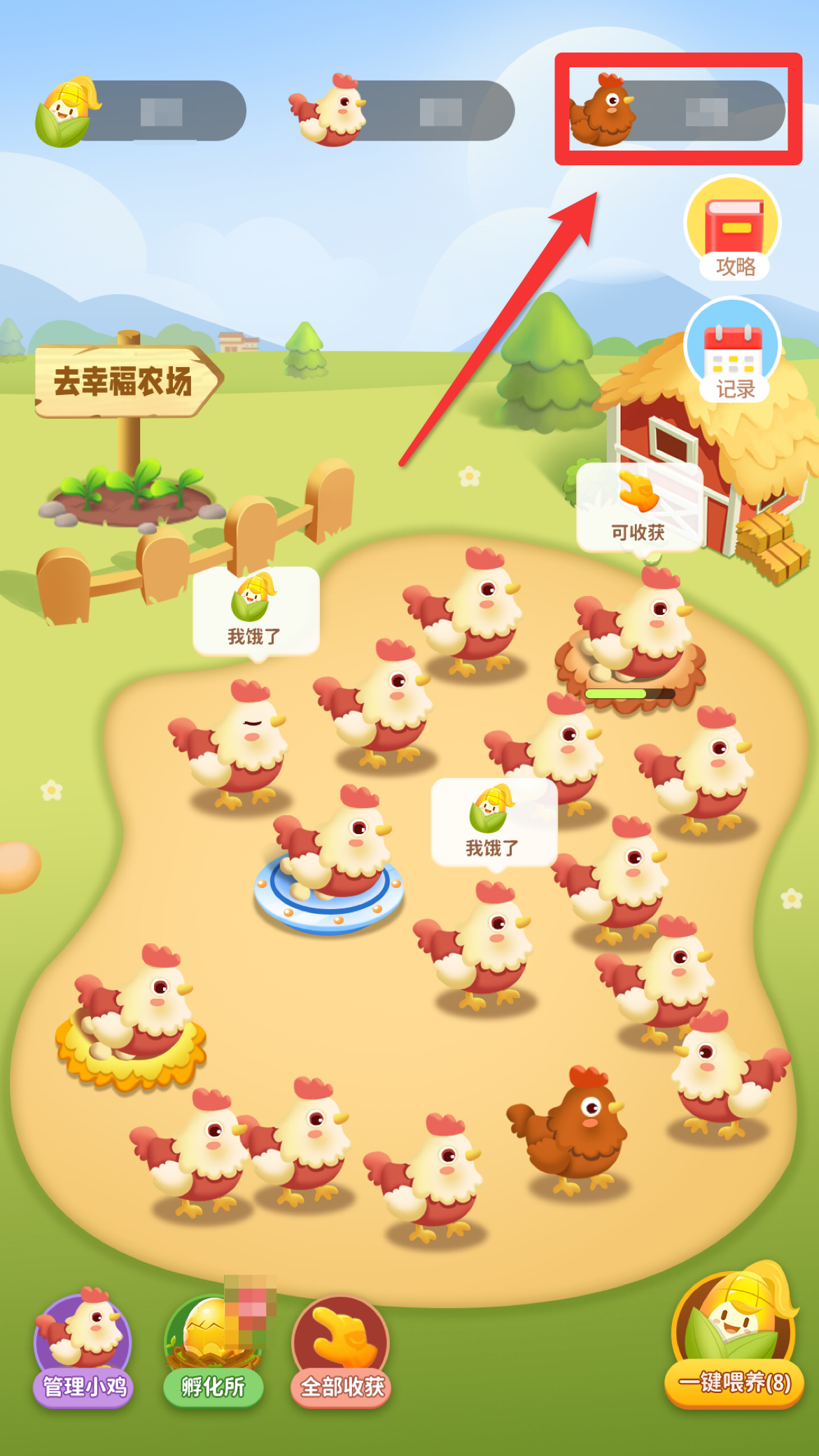
Task: Open the brown chicken count pill
Action: click(x=678, y=111)
